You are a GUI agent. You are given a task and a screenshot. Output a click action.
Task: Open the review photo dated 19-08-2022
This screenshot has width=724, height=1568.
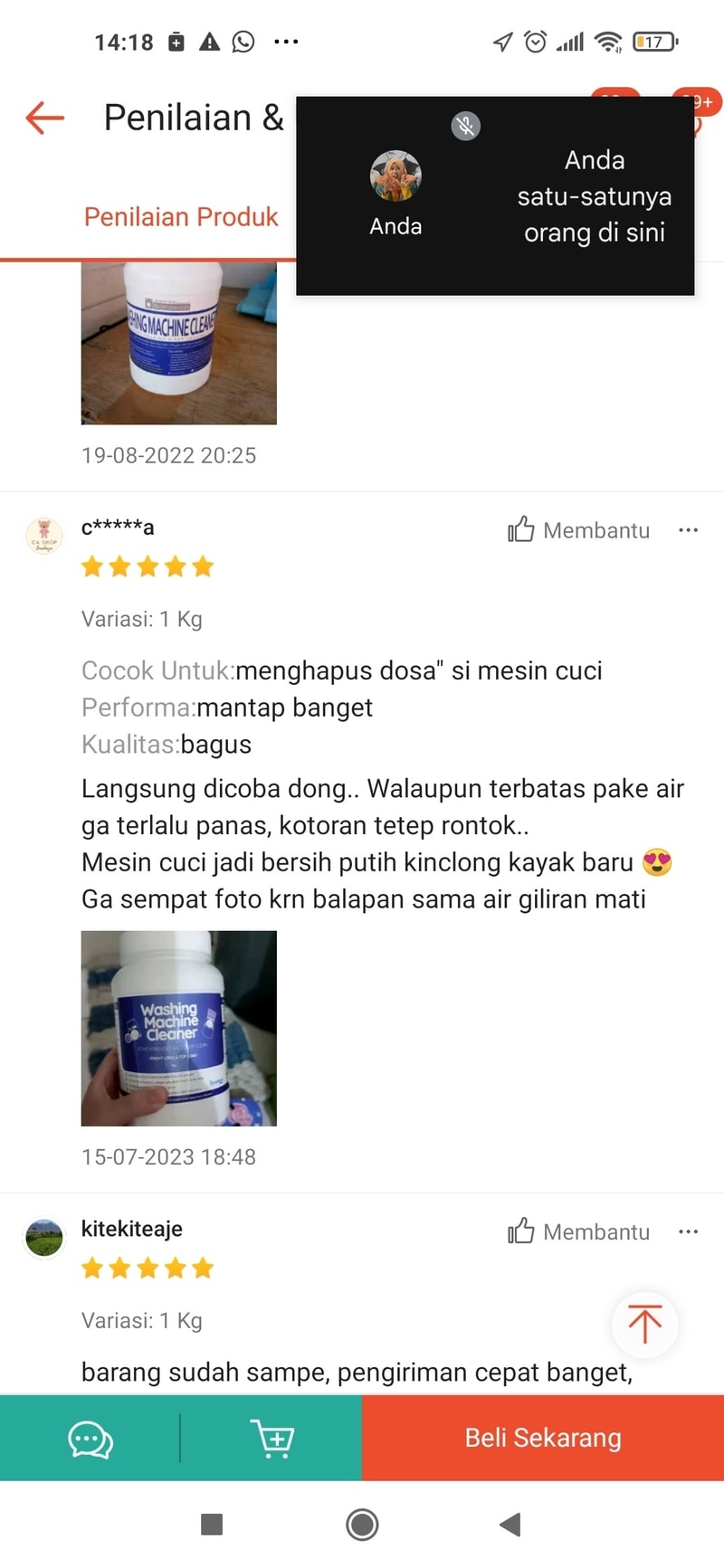(x=179, y=344)
